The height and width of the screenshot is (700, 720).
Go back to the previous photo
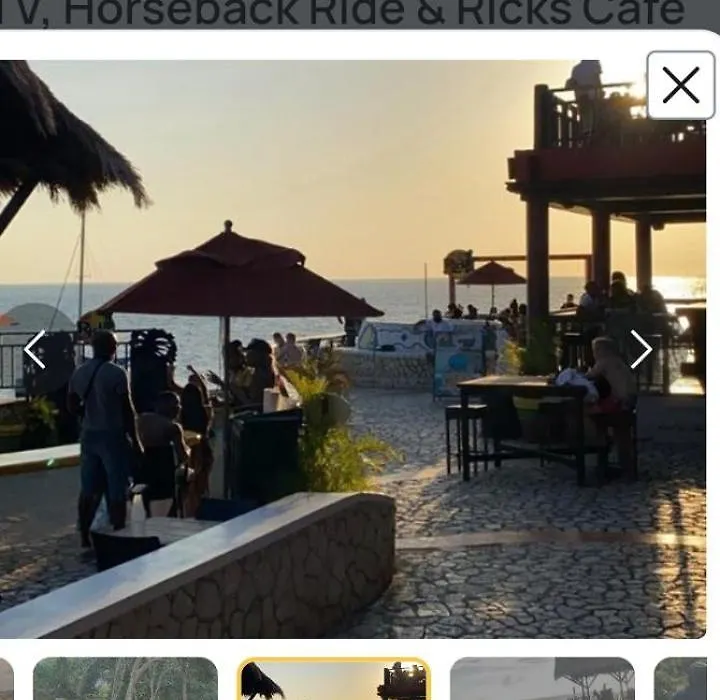(x=34, y=349)
